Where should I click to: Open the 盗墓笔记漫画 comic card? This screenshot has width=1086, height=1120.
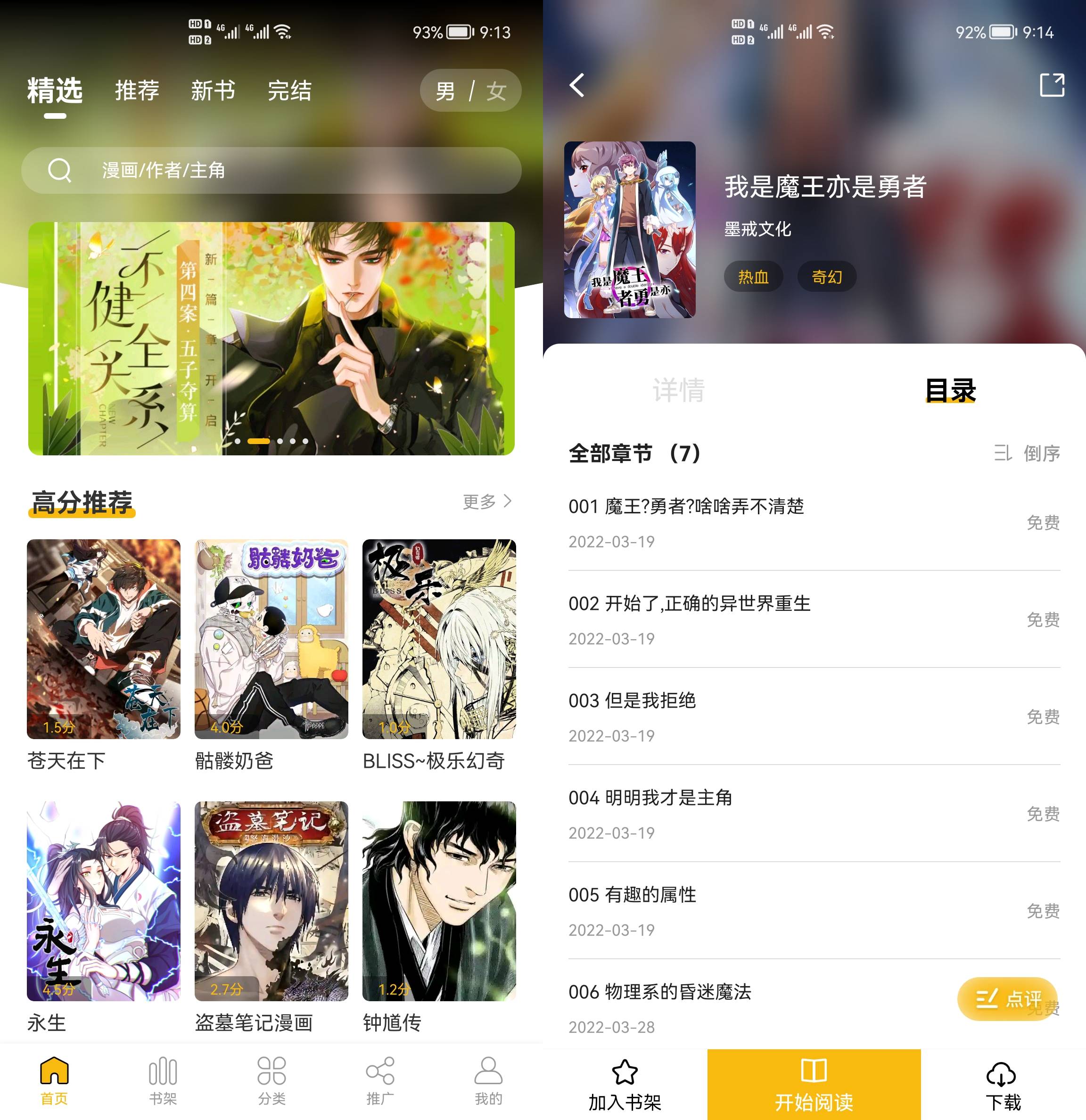pyautogui.click(x=271, y=900)
